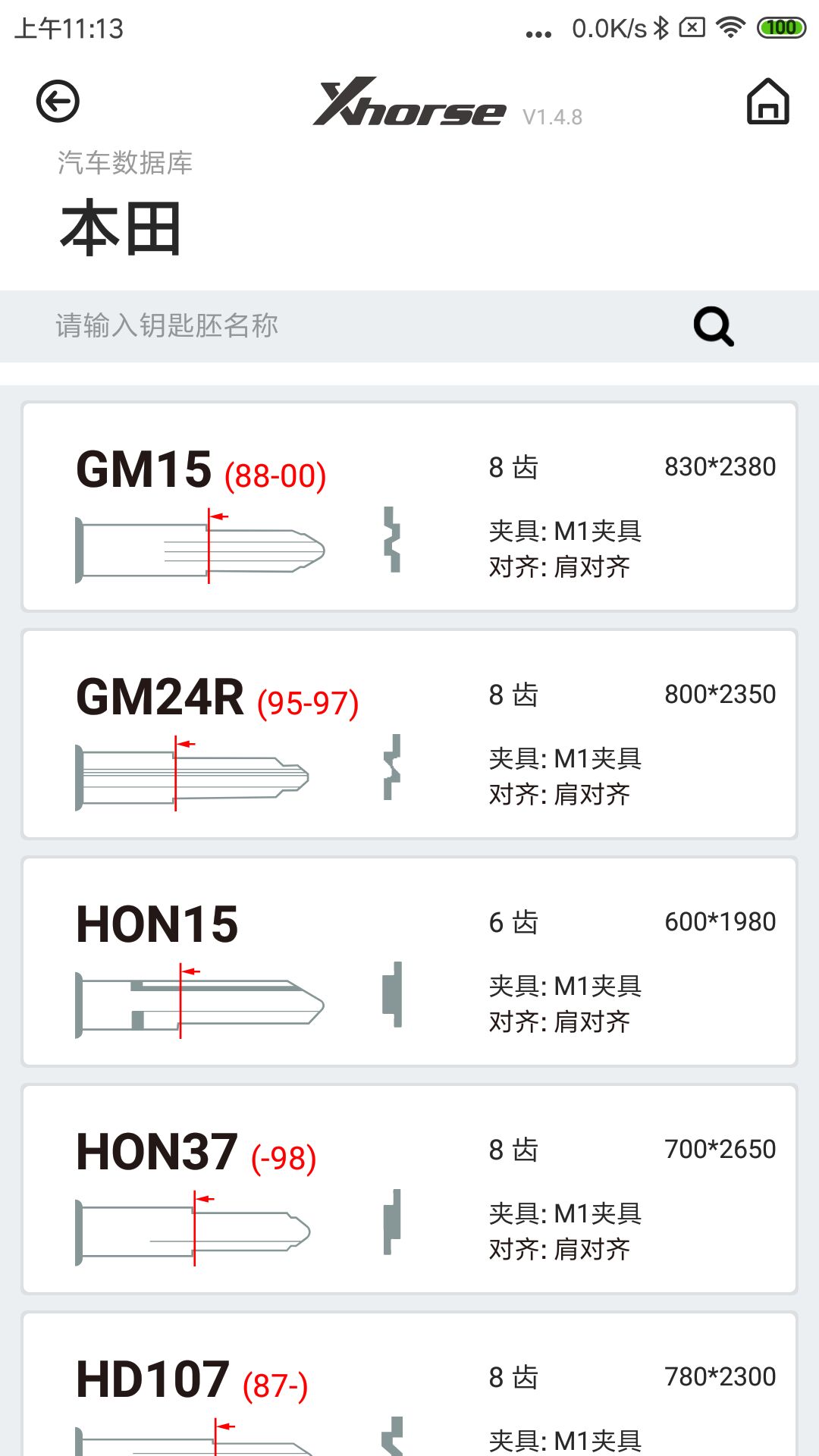
Task: Open the GM24R (95-97) key blank entry
Action: point(409,732)
